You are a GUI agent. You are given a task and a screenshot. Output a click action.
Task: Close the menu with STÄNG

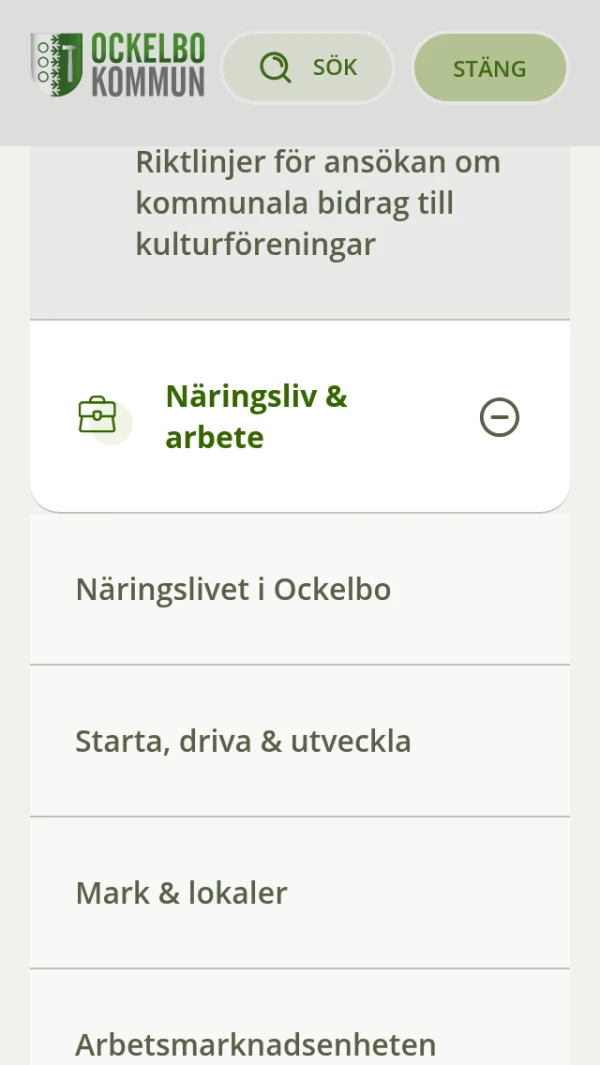(490, 69)
